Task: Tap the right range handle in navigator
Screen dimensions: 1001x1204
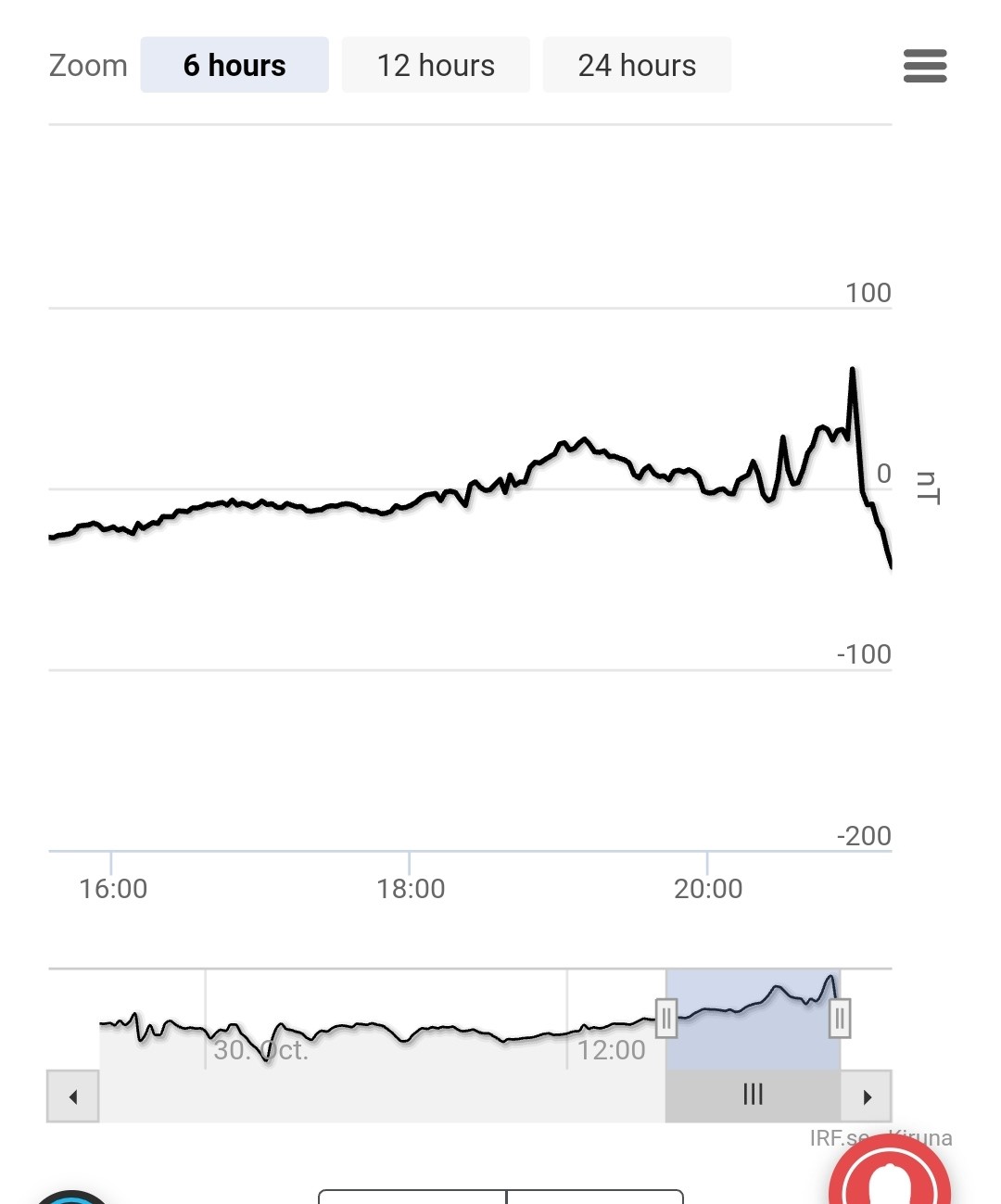Action: (x=840, y=1018)
